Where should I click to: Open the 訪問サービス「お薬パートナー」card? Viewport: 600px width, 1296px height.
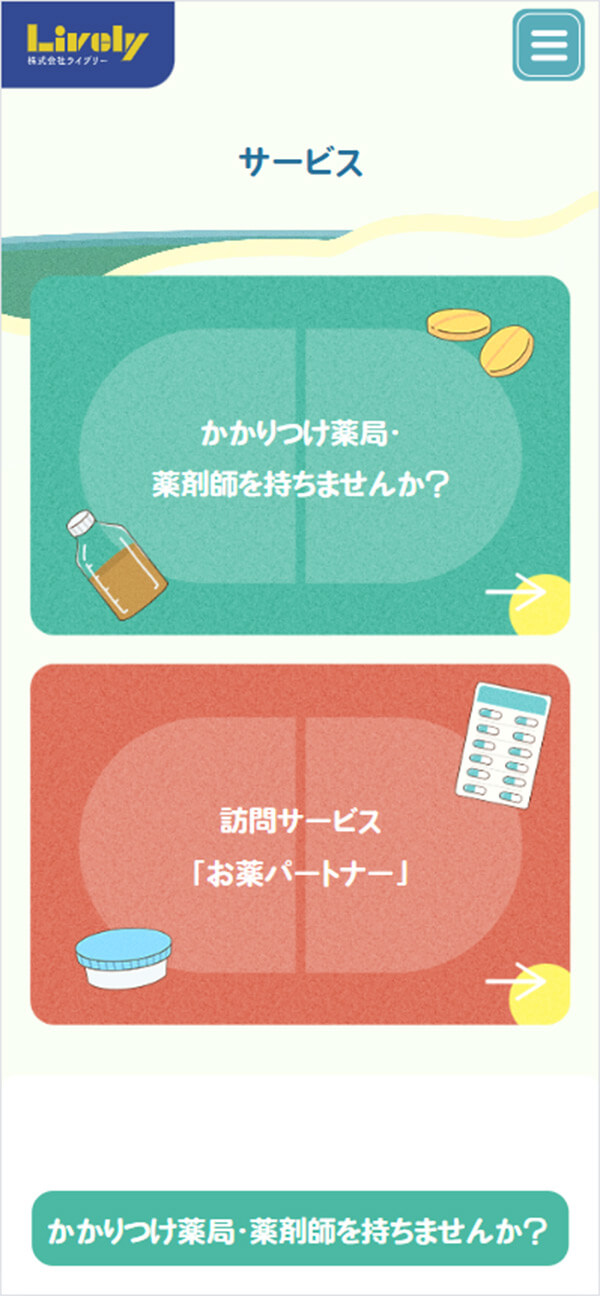coord(300,845)
